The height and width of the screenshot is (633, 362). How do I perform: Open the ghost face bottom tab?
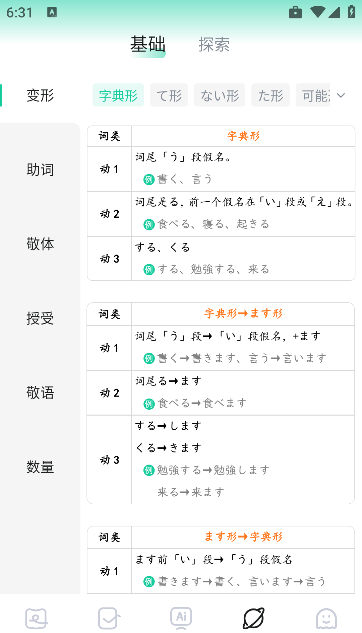coord(326,618)
